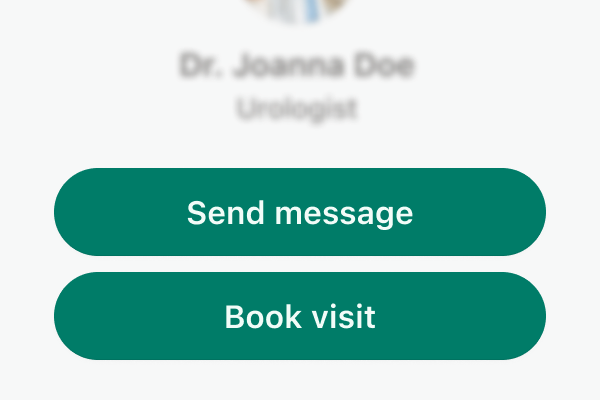600x400 pixels.
Task: Tap the Send message button
Action: click(300, 212)
